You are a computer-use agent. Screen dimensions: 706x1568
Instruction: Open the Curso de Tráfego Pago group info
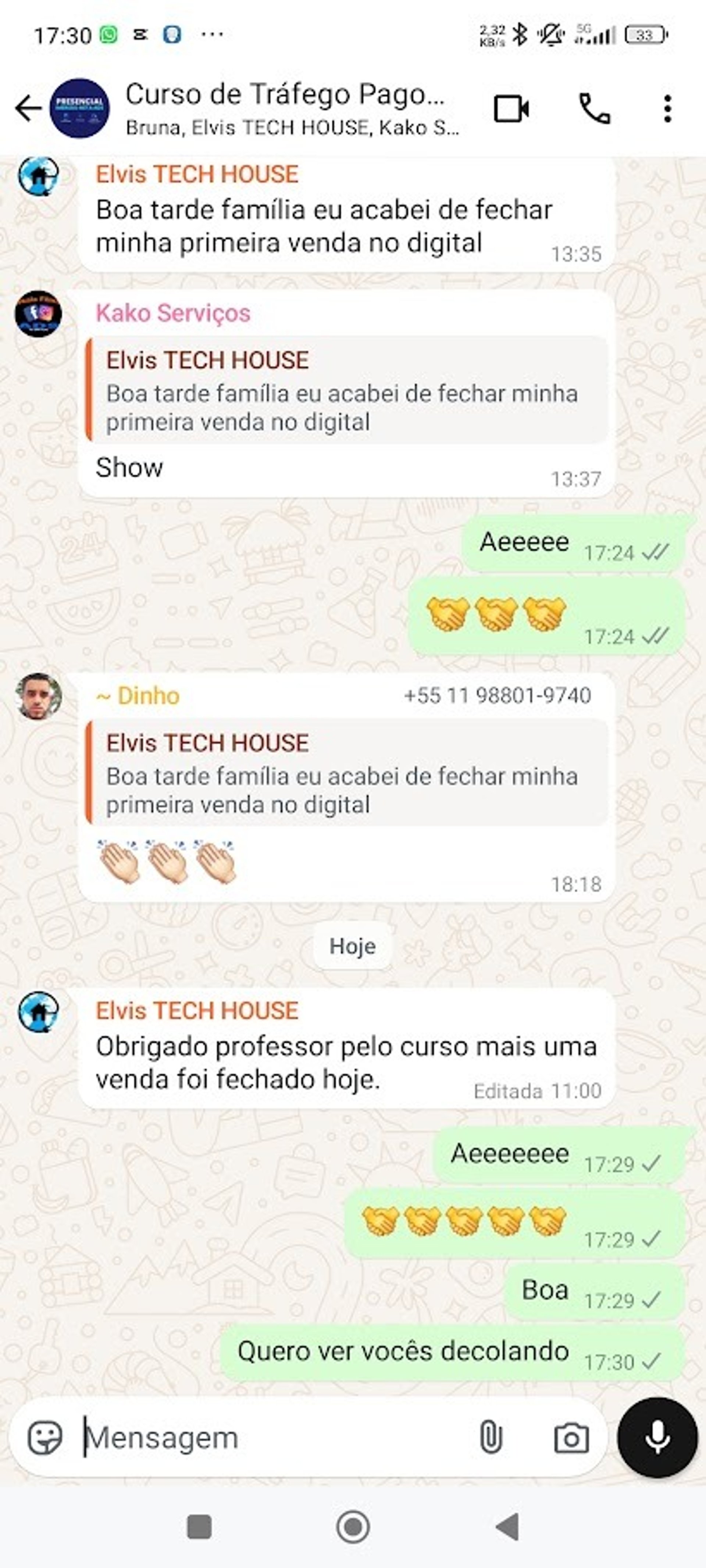point(286,108)
